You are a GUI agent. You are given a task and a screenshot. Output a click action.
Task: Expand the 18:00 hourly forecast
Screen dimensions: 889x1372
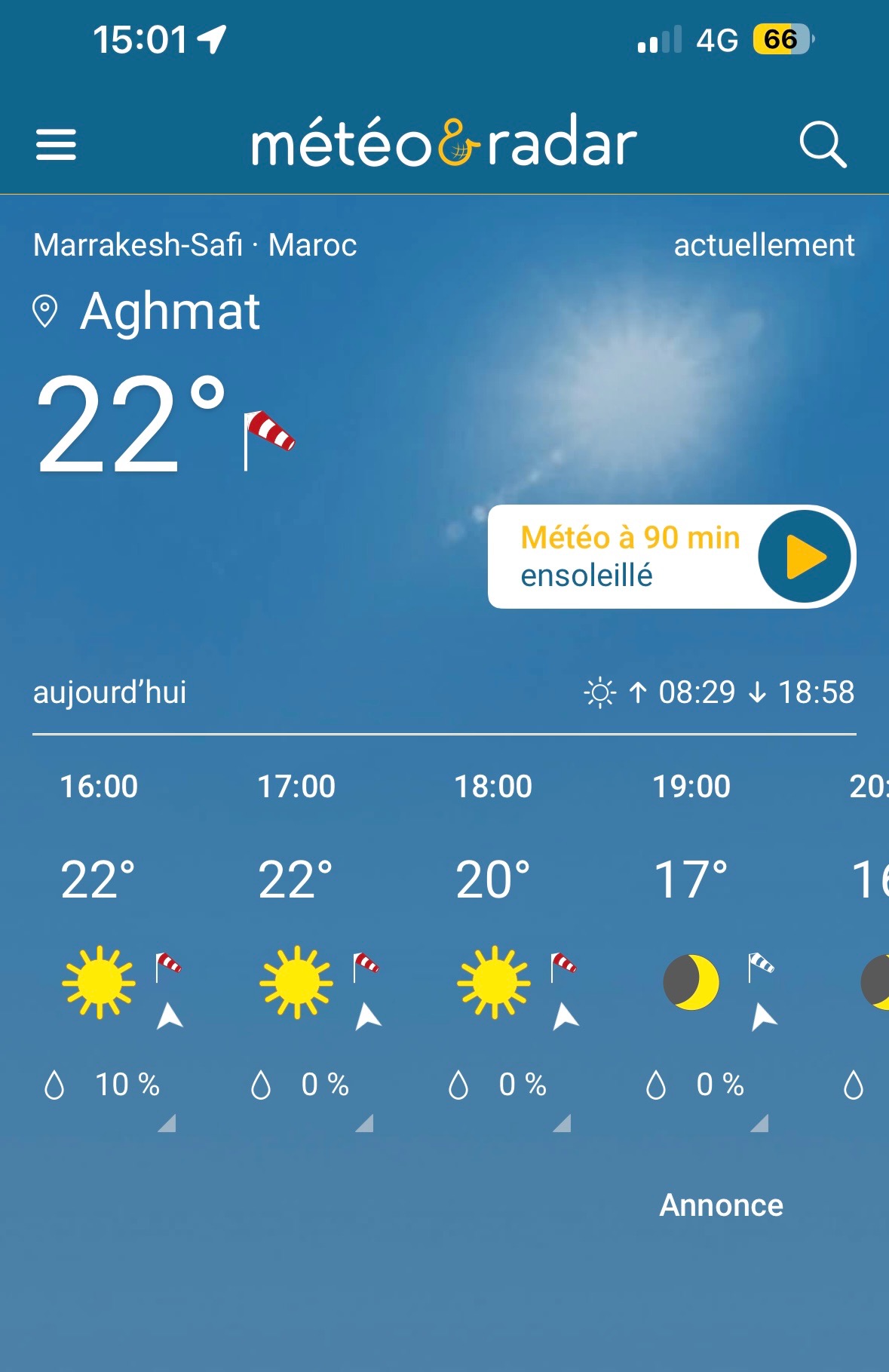tap(563, 1123)
